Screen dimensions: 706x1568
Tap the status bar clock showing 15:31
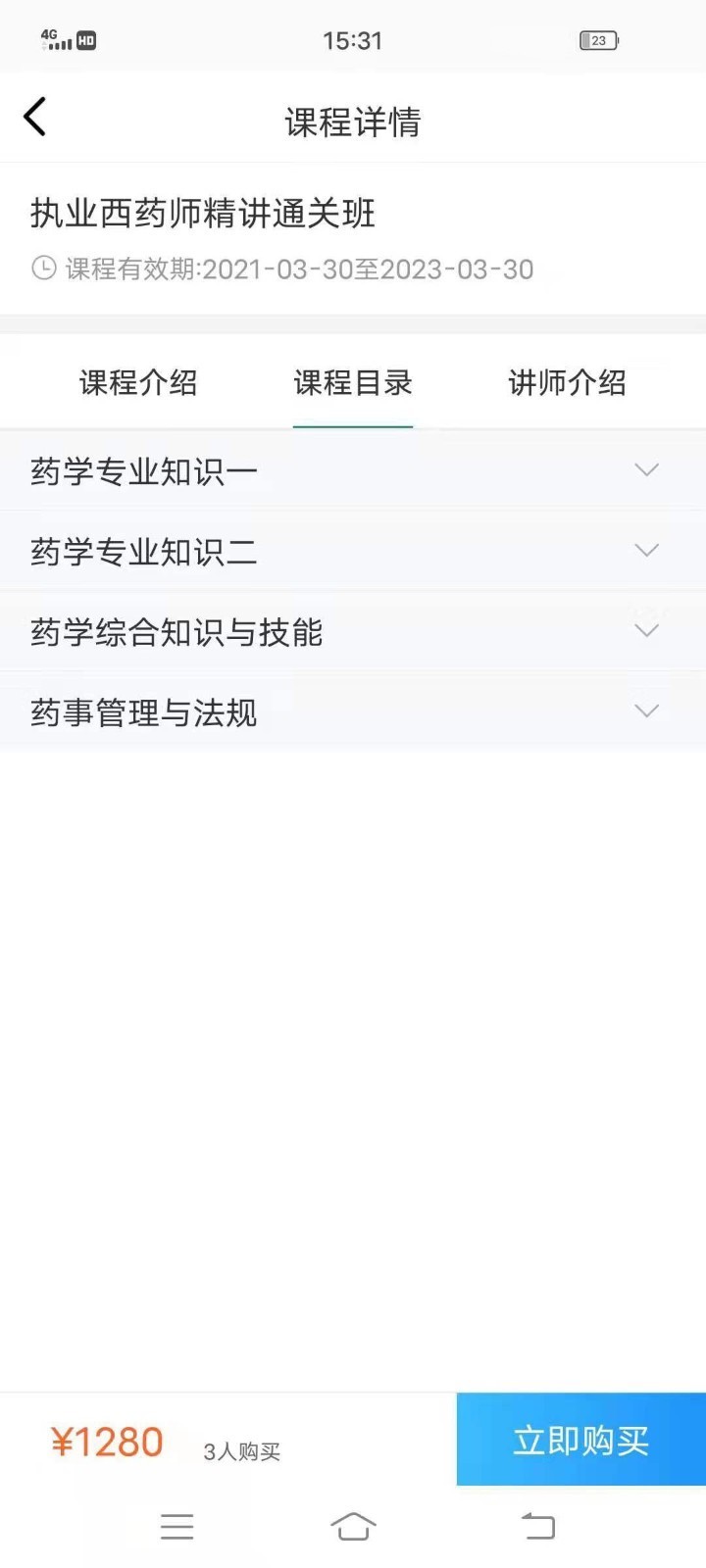click(353, 40)
